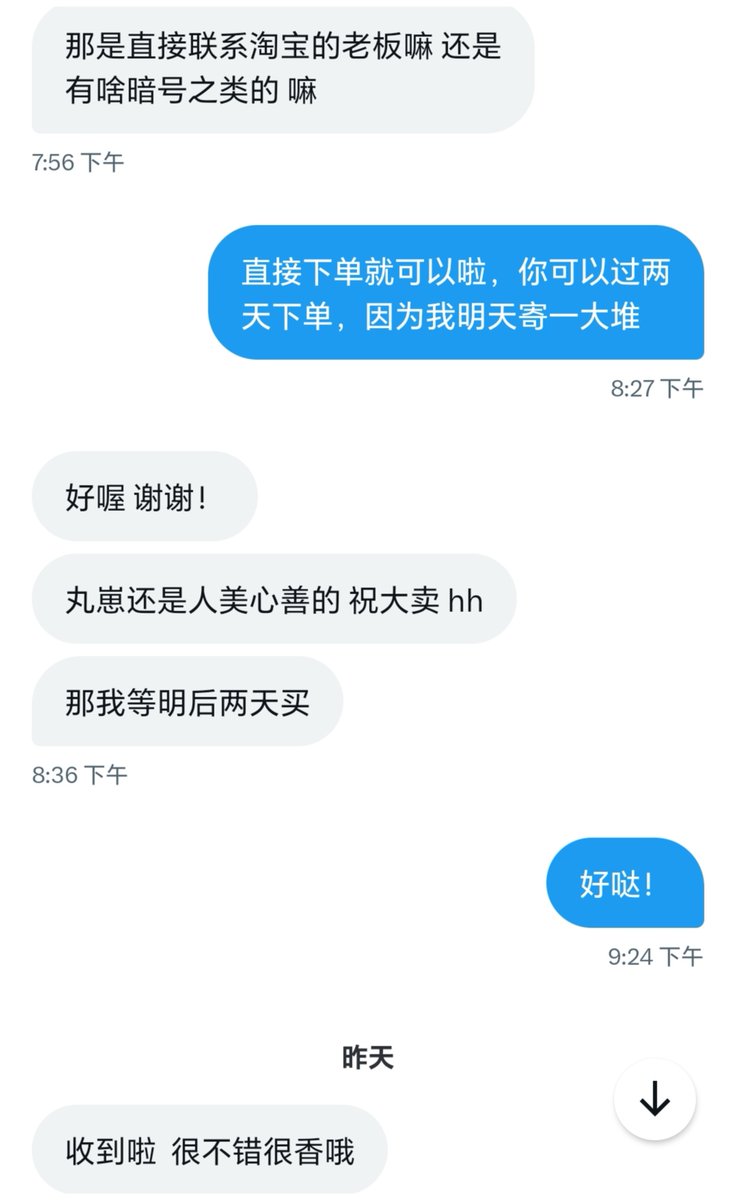This screenshot has height=1200, width=736.
Task: Jump to latest message with down arrow
Action: [x=655, y=1100]
